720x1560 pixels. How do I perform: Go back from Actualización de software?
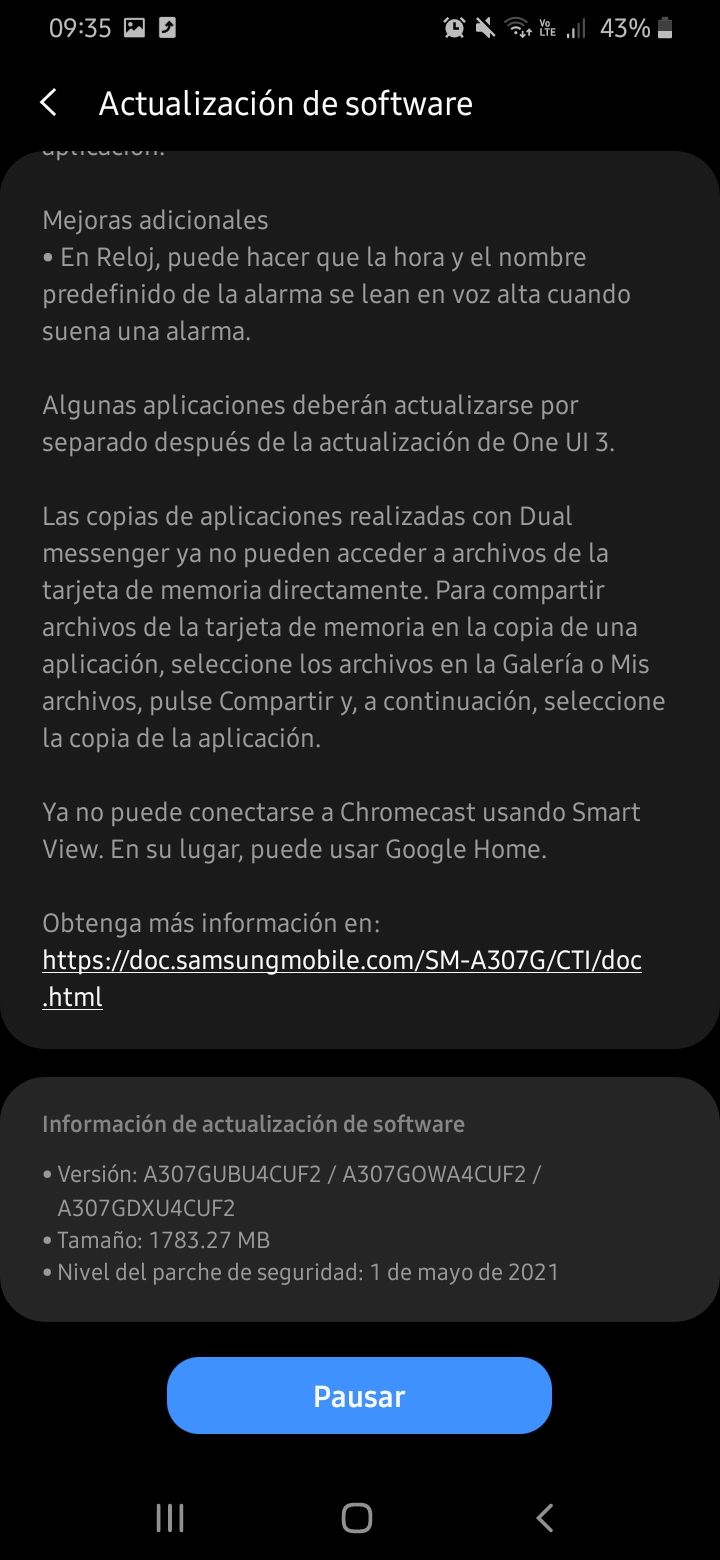pyautogui.click(x=48, y=103)
